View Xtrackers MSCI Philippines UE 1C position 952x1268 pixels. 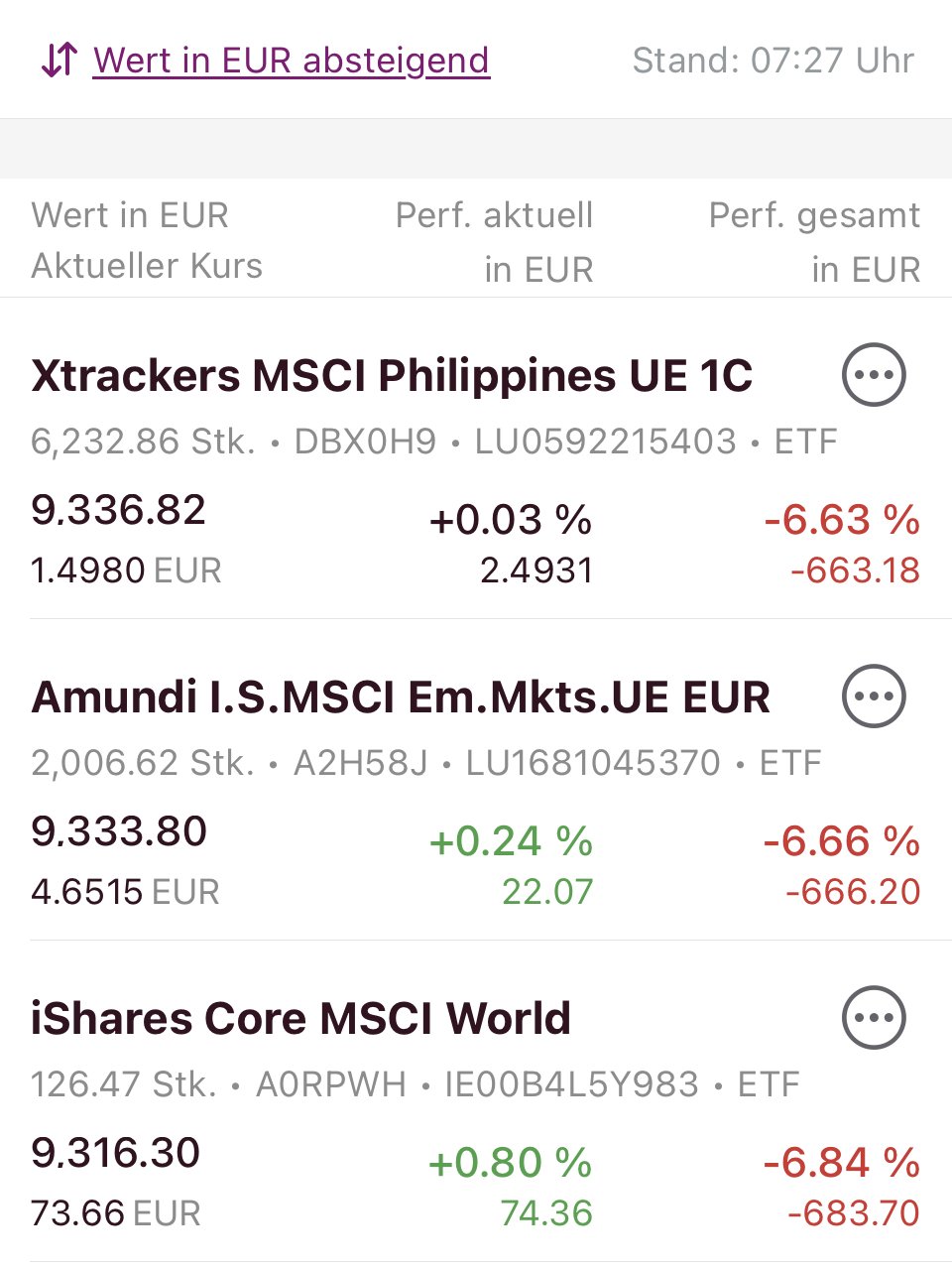point(392,377)
